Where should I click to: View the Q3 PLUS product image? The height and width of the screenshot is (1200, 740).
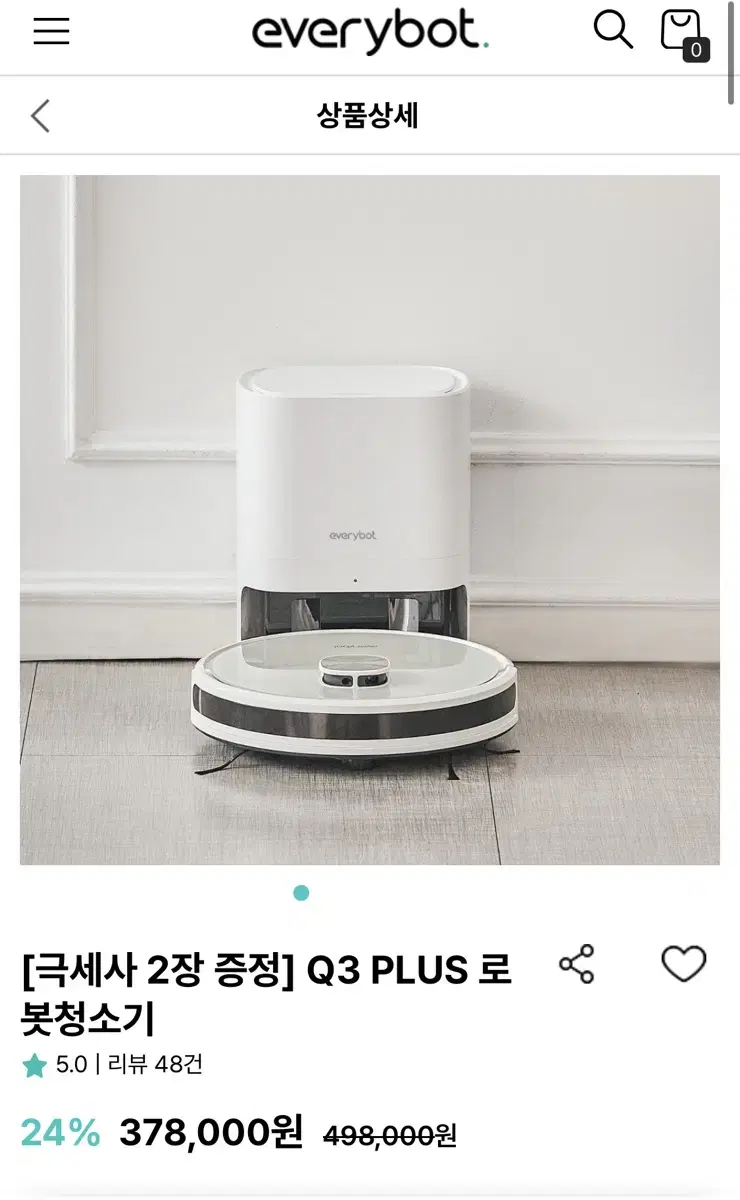point(370,520)
